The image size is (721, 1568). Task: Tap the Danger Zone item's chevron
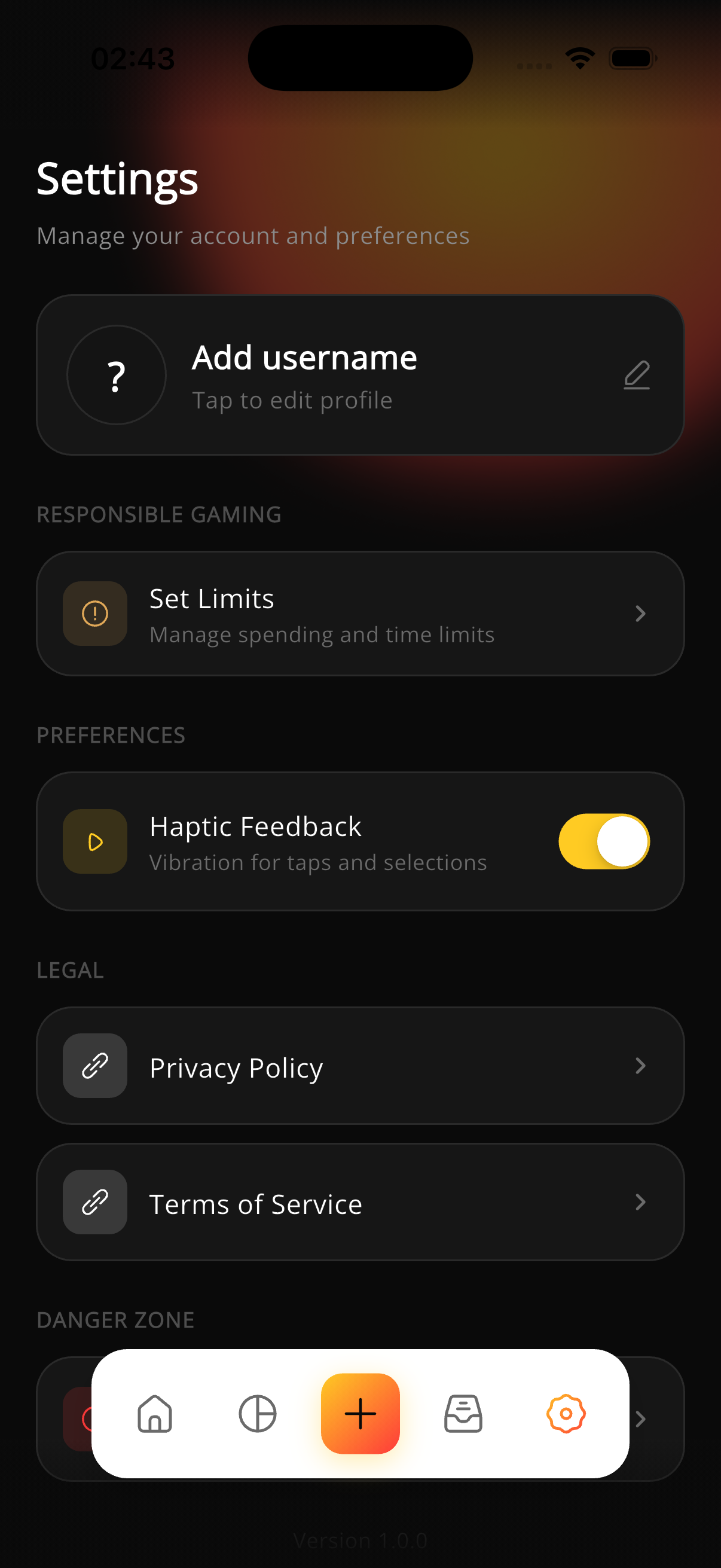point(640,1420)
